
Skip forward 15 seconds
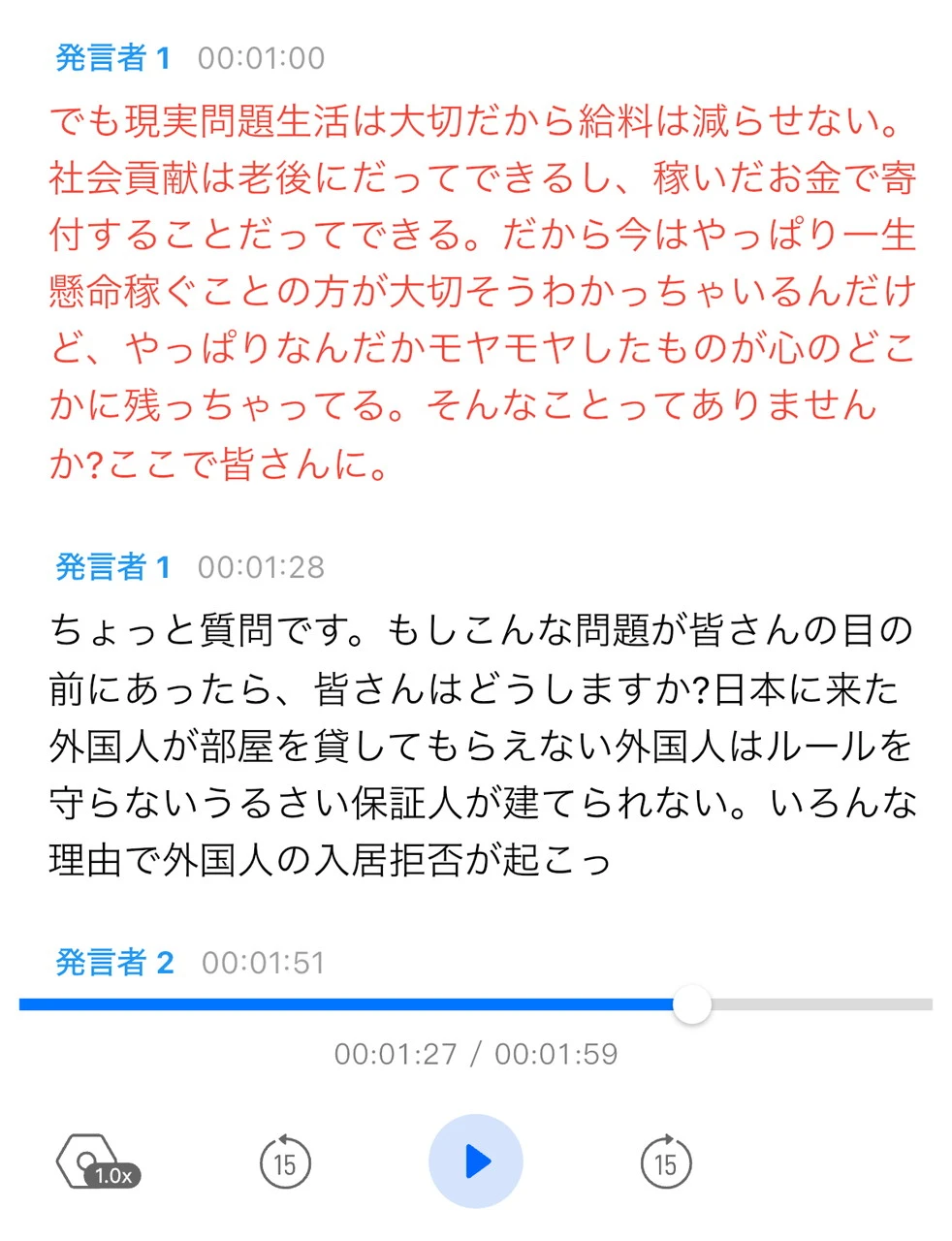click(x=666, y=1161)
